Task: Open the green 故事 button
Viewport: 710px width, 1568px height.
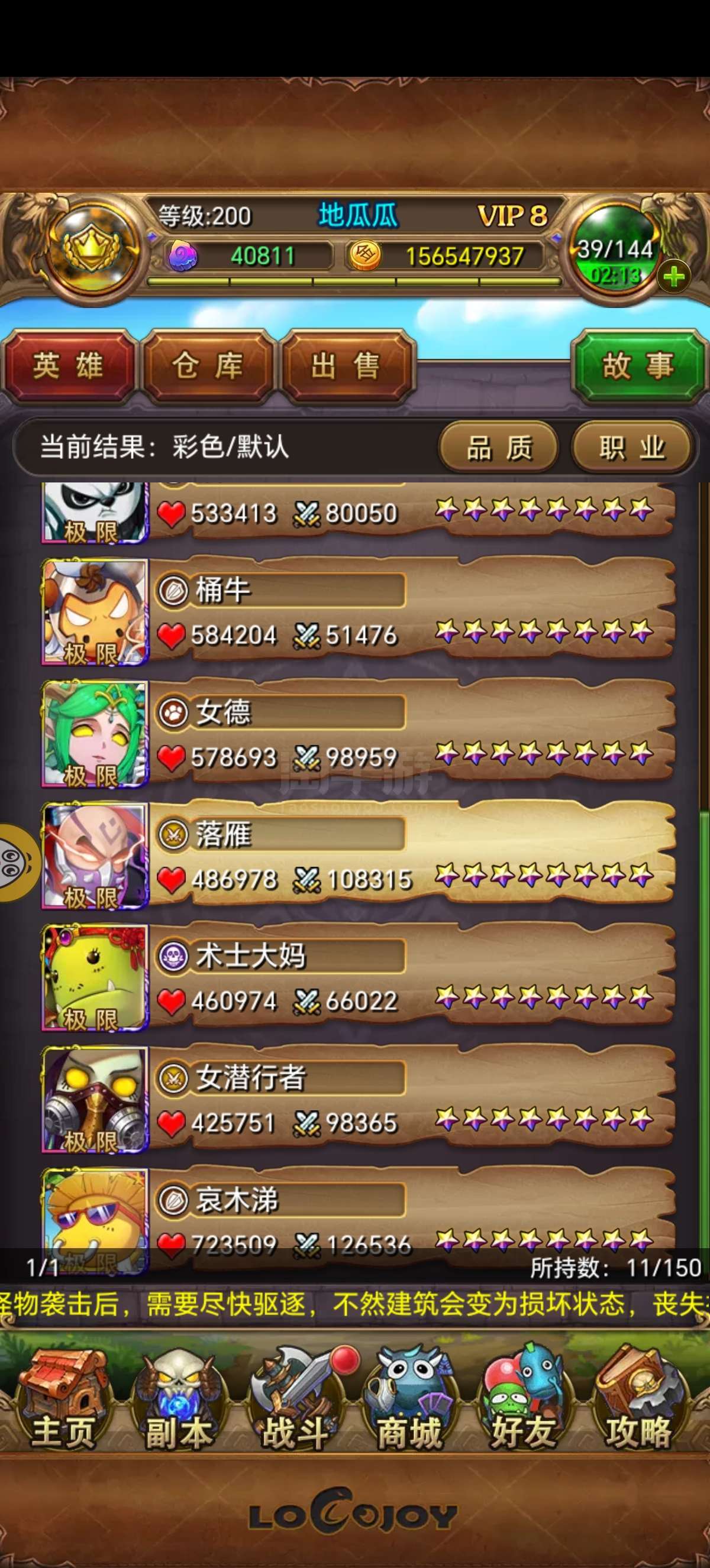Action: 638,366
